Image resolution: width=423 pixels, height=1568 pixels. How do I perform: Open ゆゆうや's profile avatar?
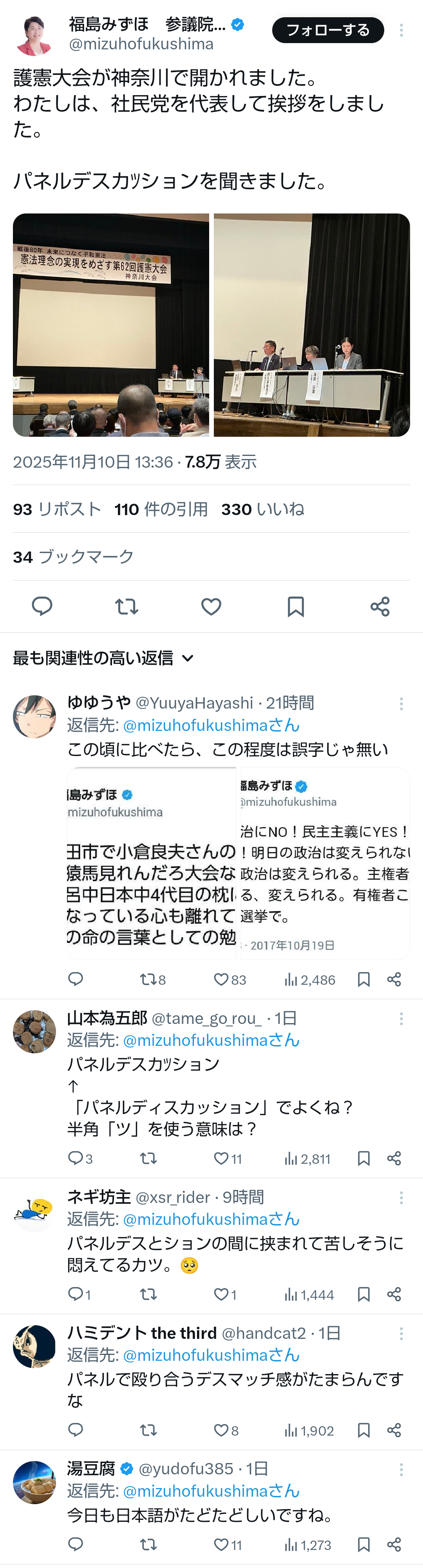(34, 716)
